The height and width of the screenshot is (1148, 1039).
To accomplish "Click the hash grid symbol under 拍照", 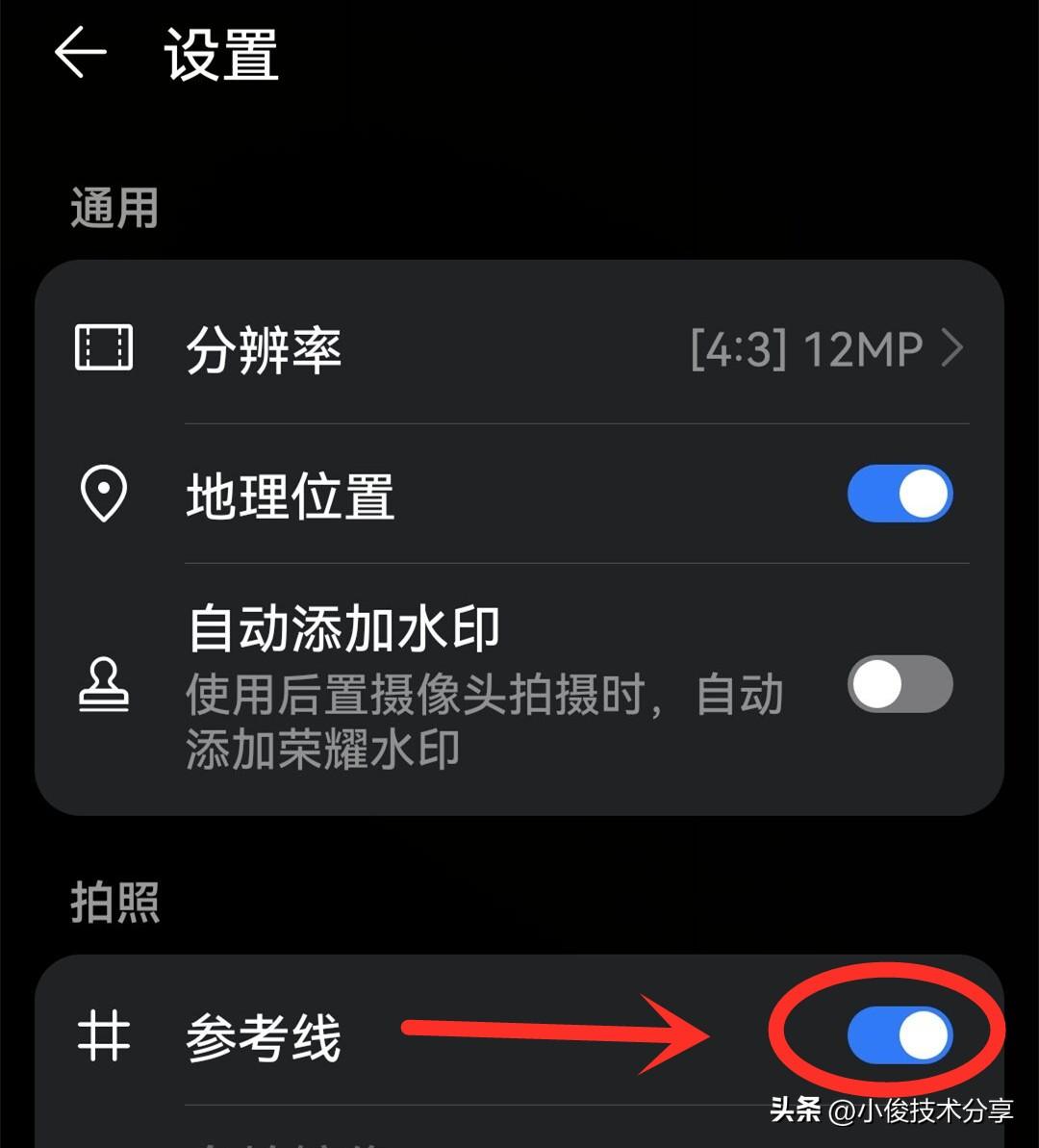I will [x=106, y=1036].
